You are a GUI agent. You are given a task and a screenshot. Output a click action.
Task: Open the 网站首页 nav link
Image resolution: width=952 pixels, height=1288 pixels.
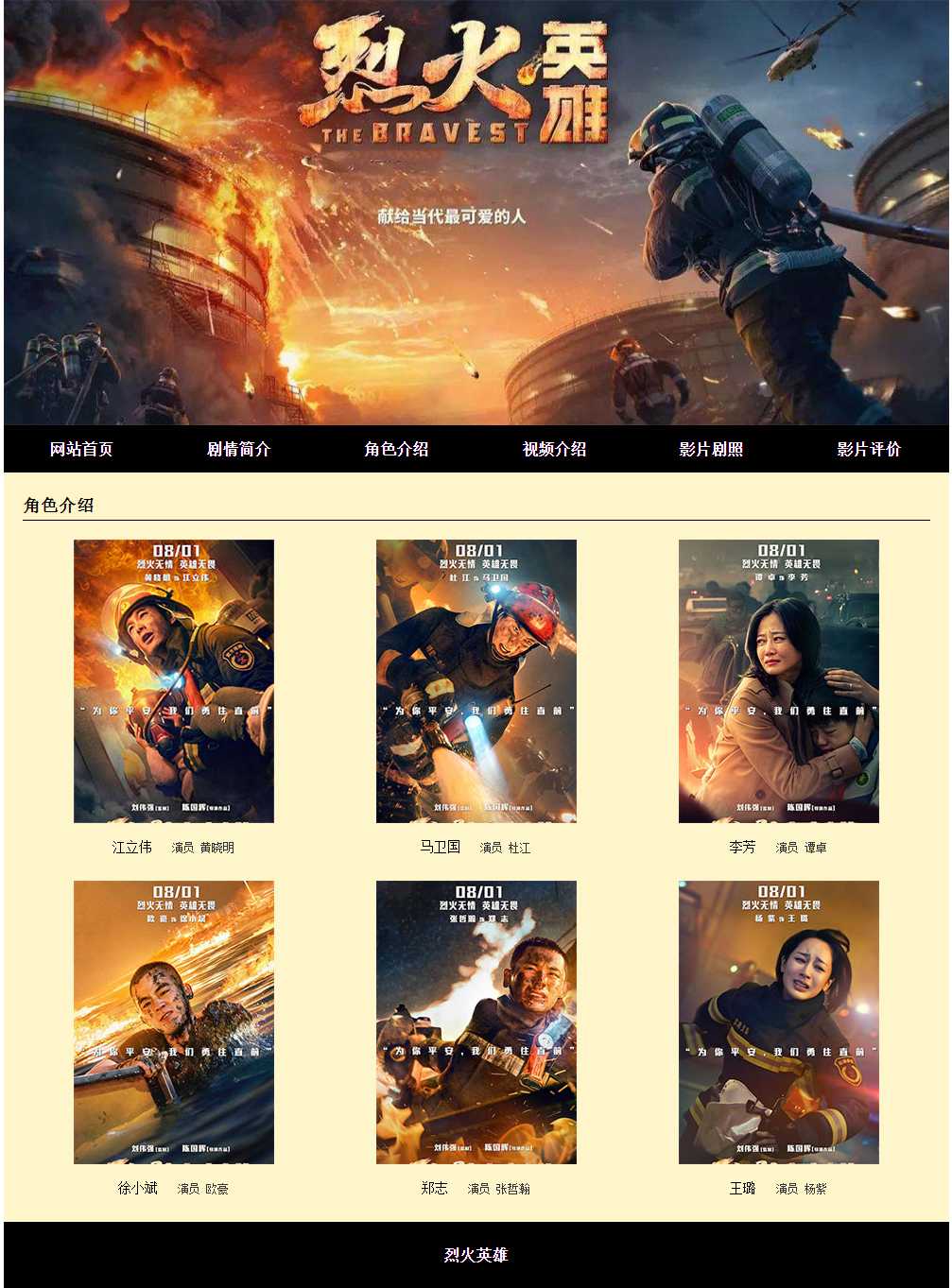point(81,449)
